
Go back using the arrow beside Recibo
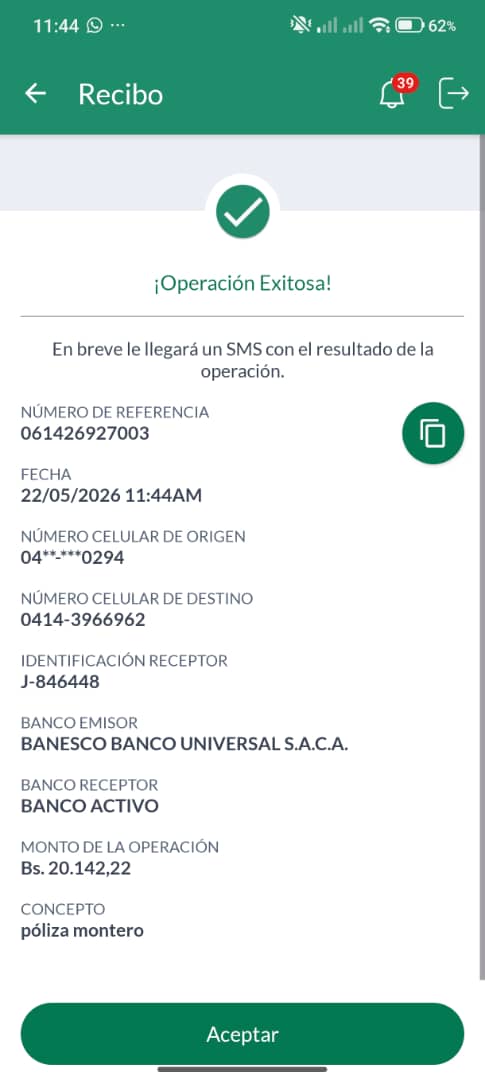[x=35, y=94]
